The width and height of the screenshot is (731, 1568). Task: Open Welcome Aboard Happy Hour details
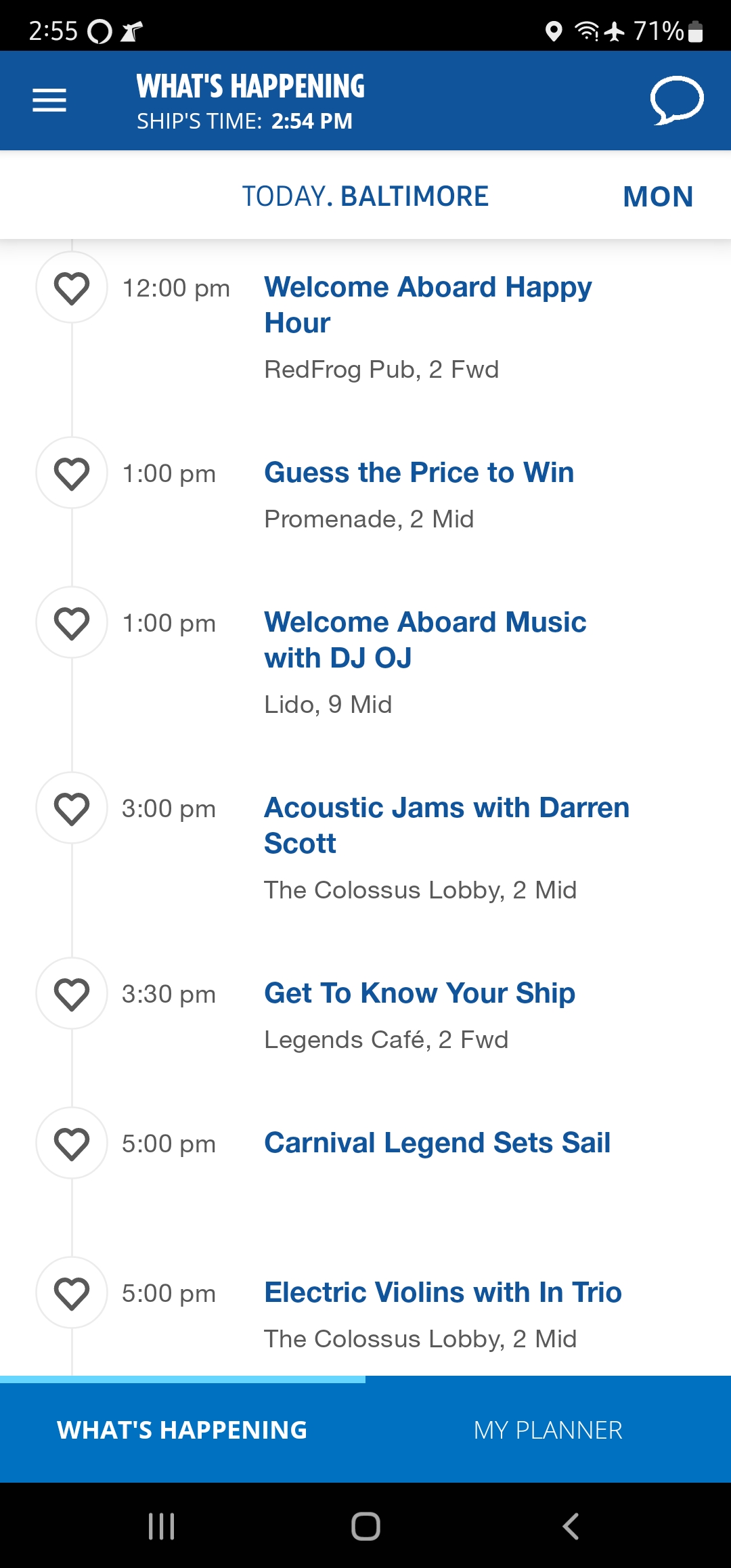428,305
